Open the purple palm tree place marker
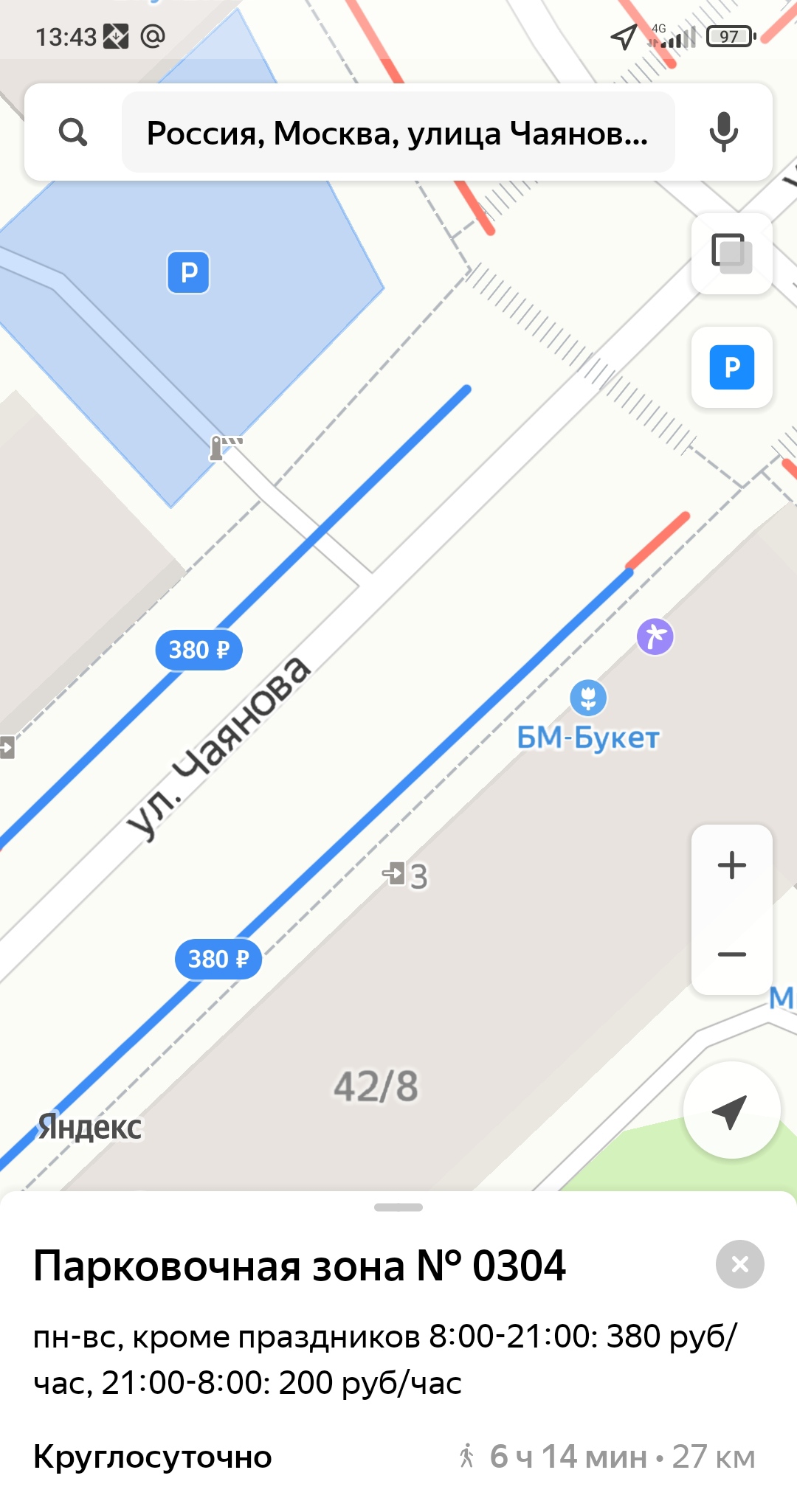This screenshot has height=1512, width=797. point(655,637)
